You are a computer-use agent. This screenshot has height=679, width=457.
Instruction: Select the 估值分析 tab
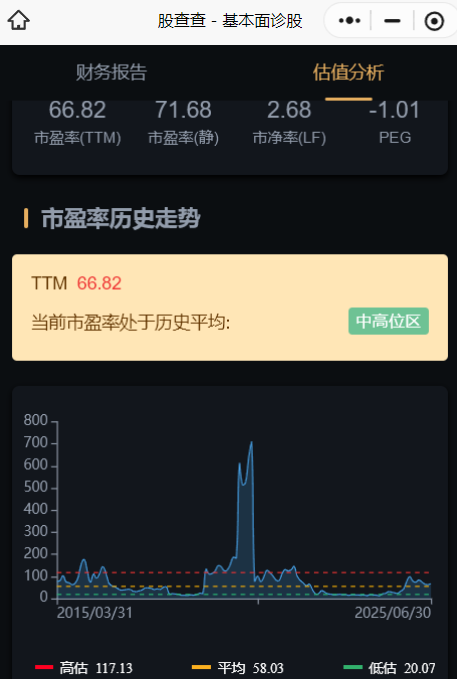click(x=348, y=72)
